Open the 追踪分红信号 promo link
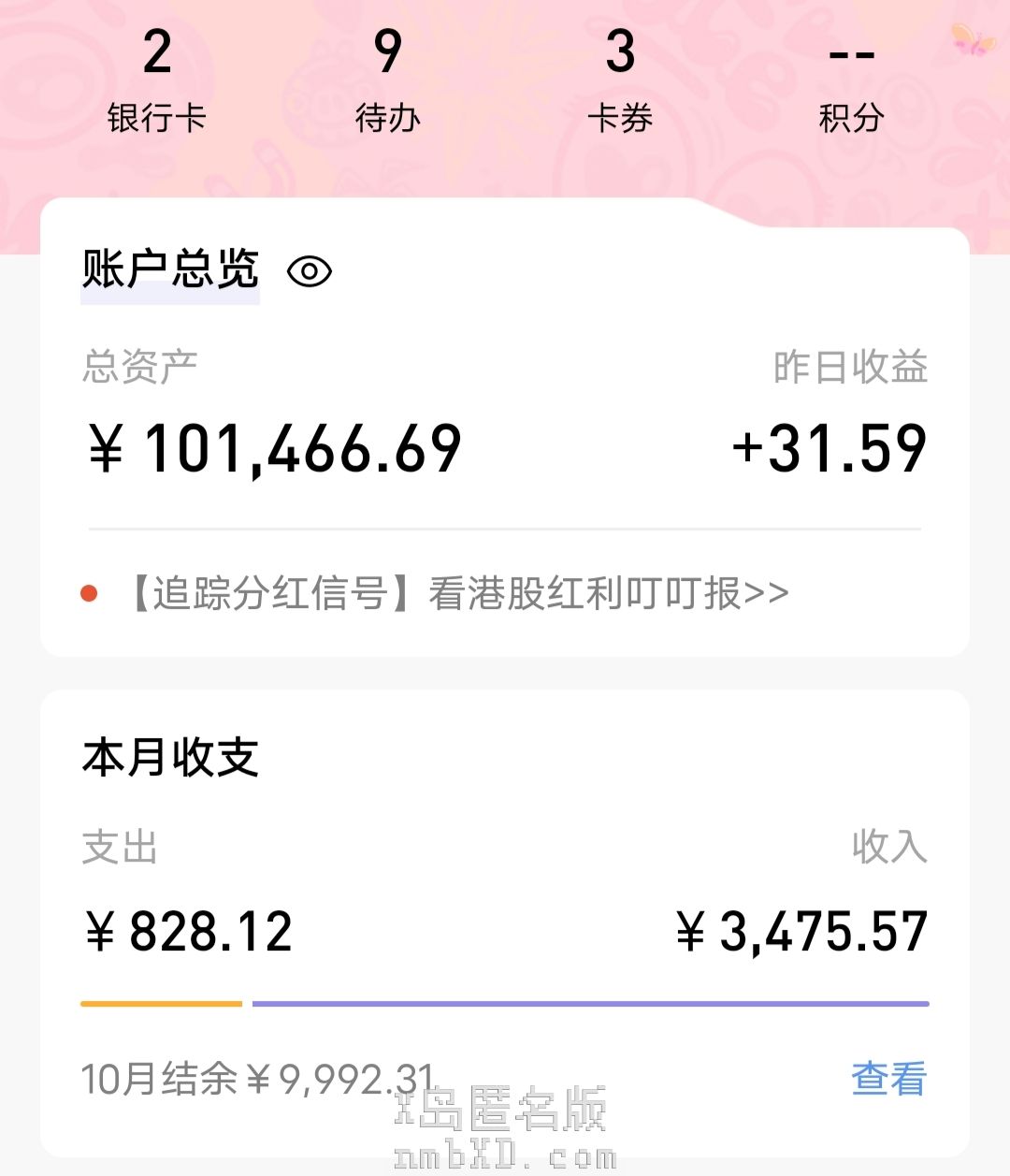This screenshot has width=1010, height=1176. coord(458,593)
